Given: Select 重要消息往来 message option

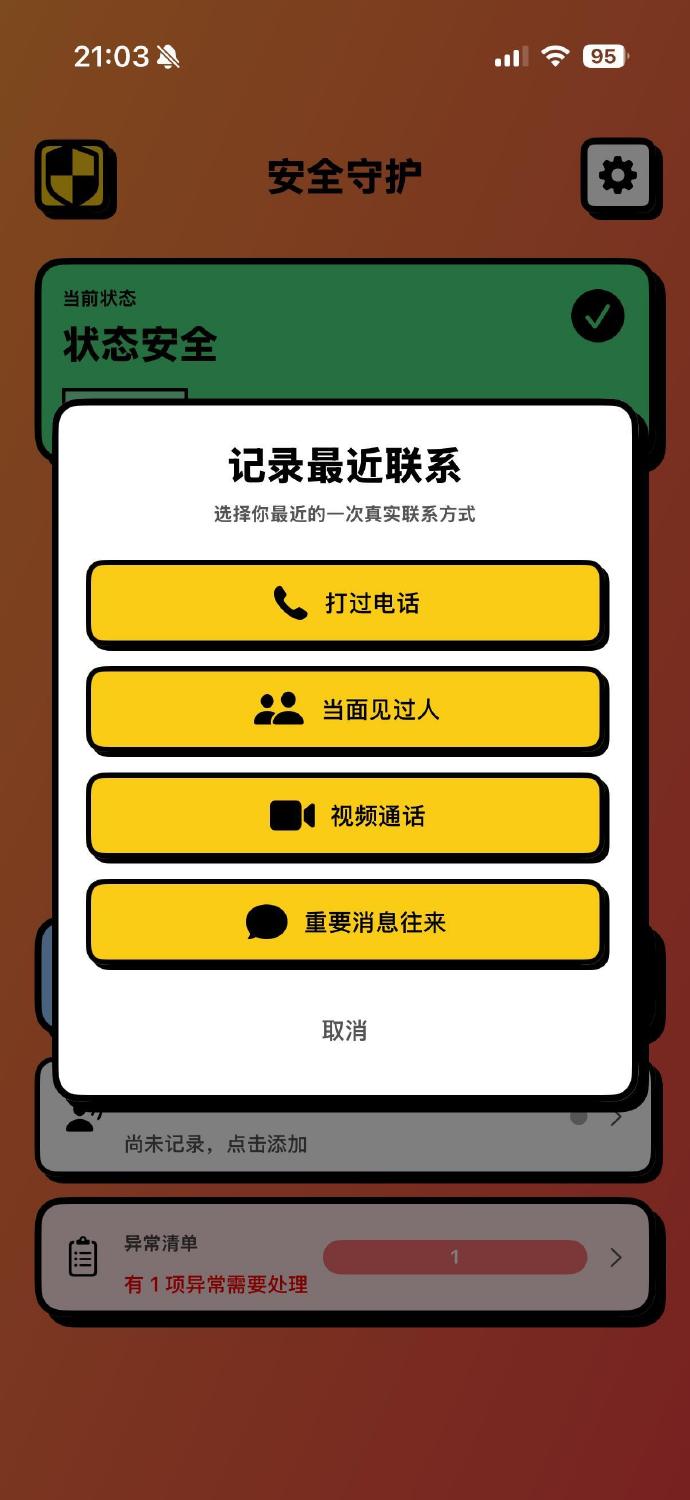Looking at the screenshot, I should click(x=345, y=922).
